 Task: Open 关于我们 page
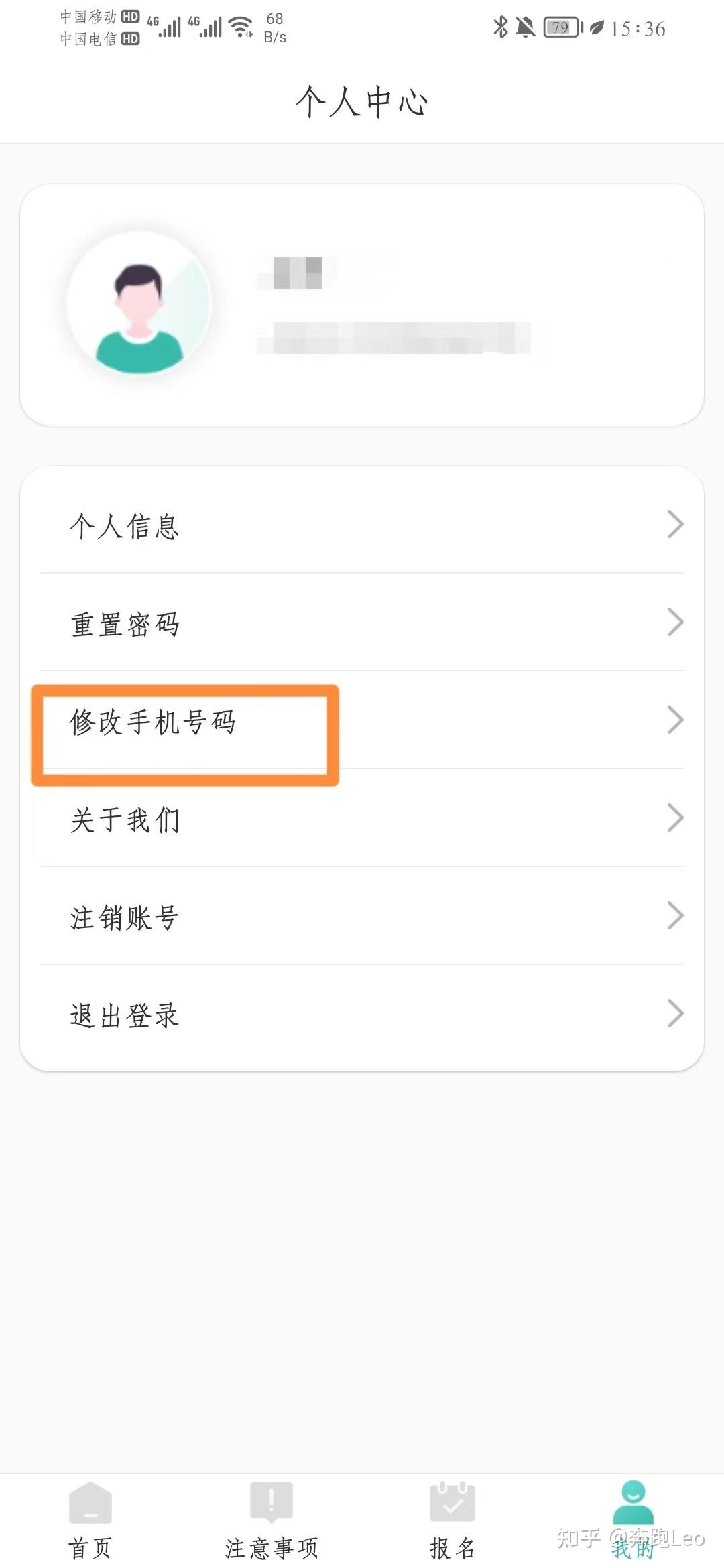(362, 818)
